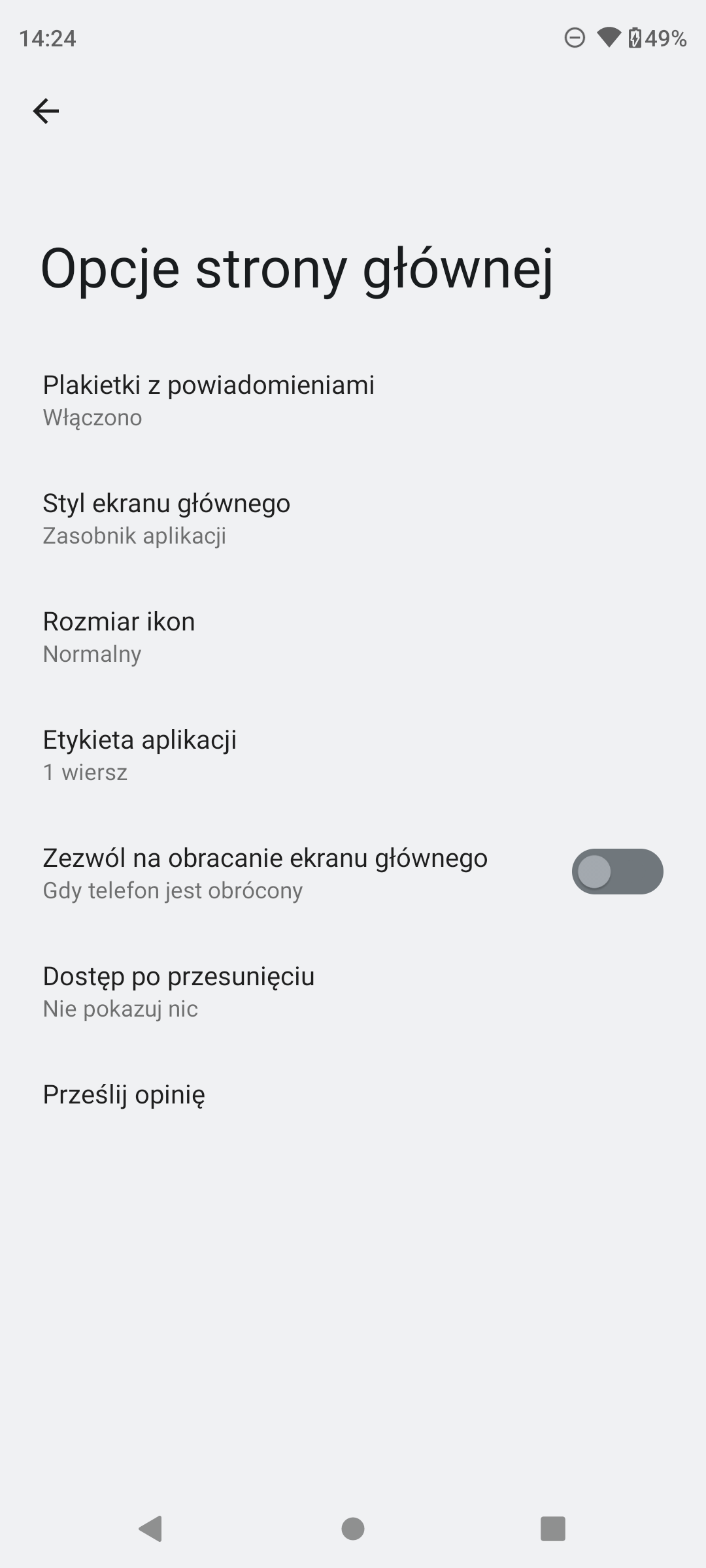
Task: Open Etykieta aplikacji option
Action: pos(353,755)
